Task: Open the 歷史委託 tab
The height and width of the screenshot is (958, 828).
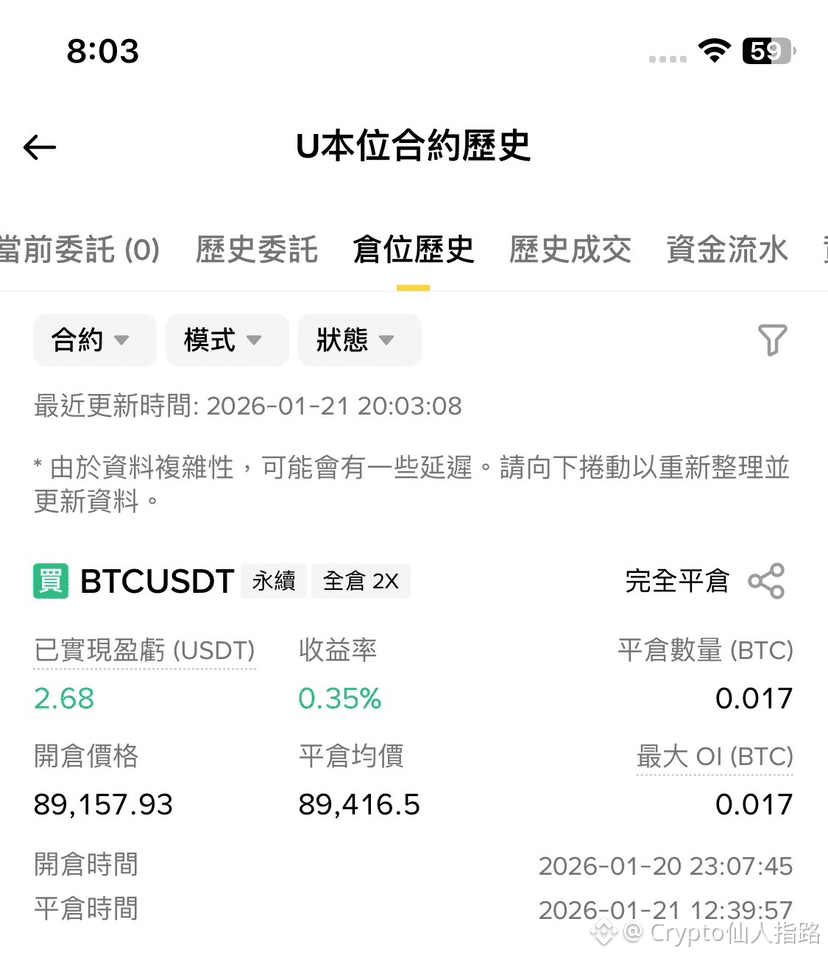Action: pyautogui.click(x=257, y=249)
